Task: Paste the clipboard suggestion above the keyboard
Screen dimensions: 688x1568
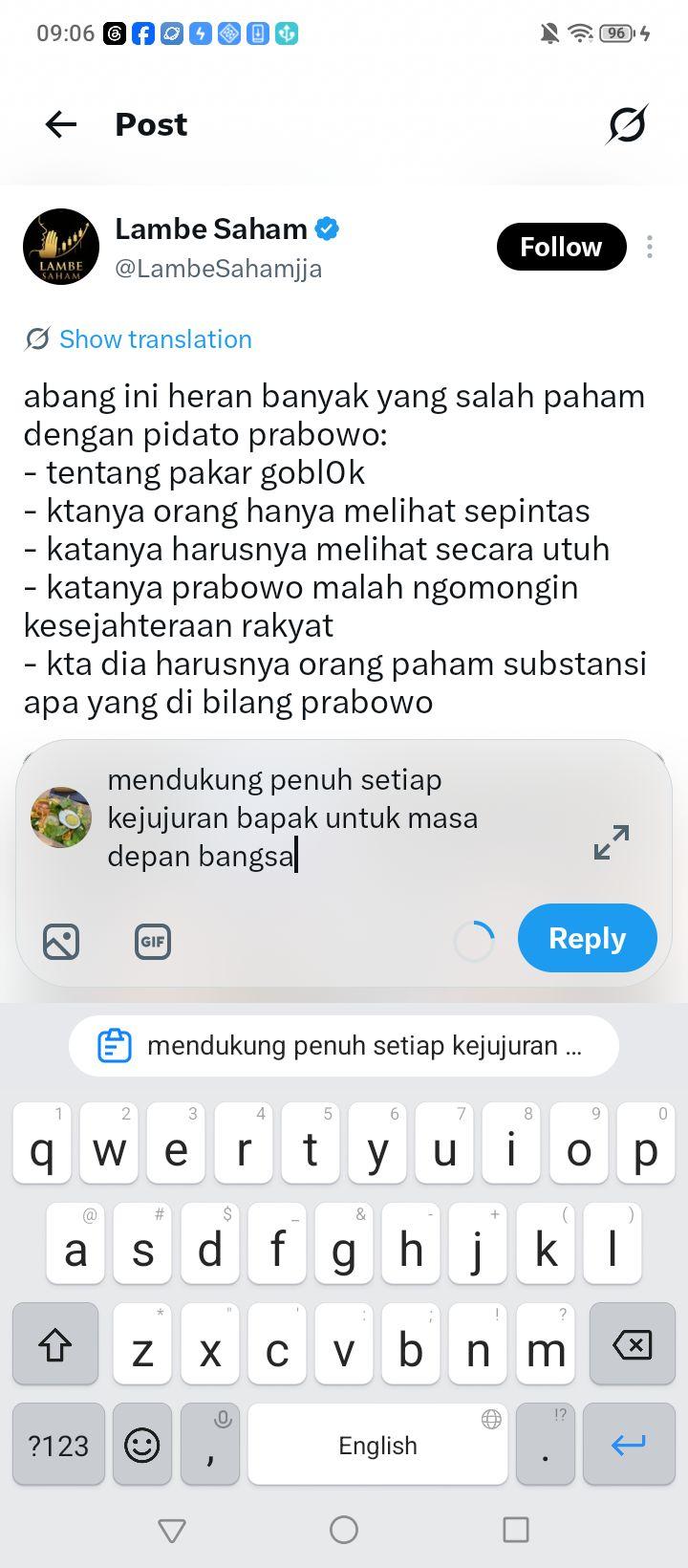Action: tap(344, 1046)
